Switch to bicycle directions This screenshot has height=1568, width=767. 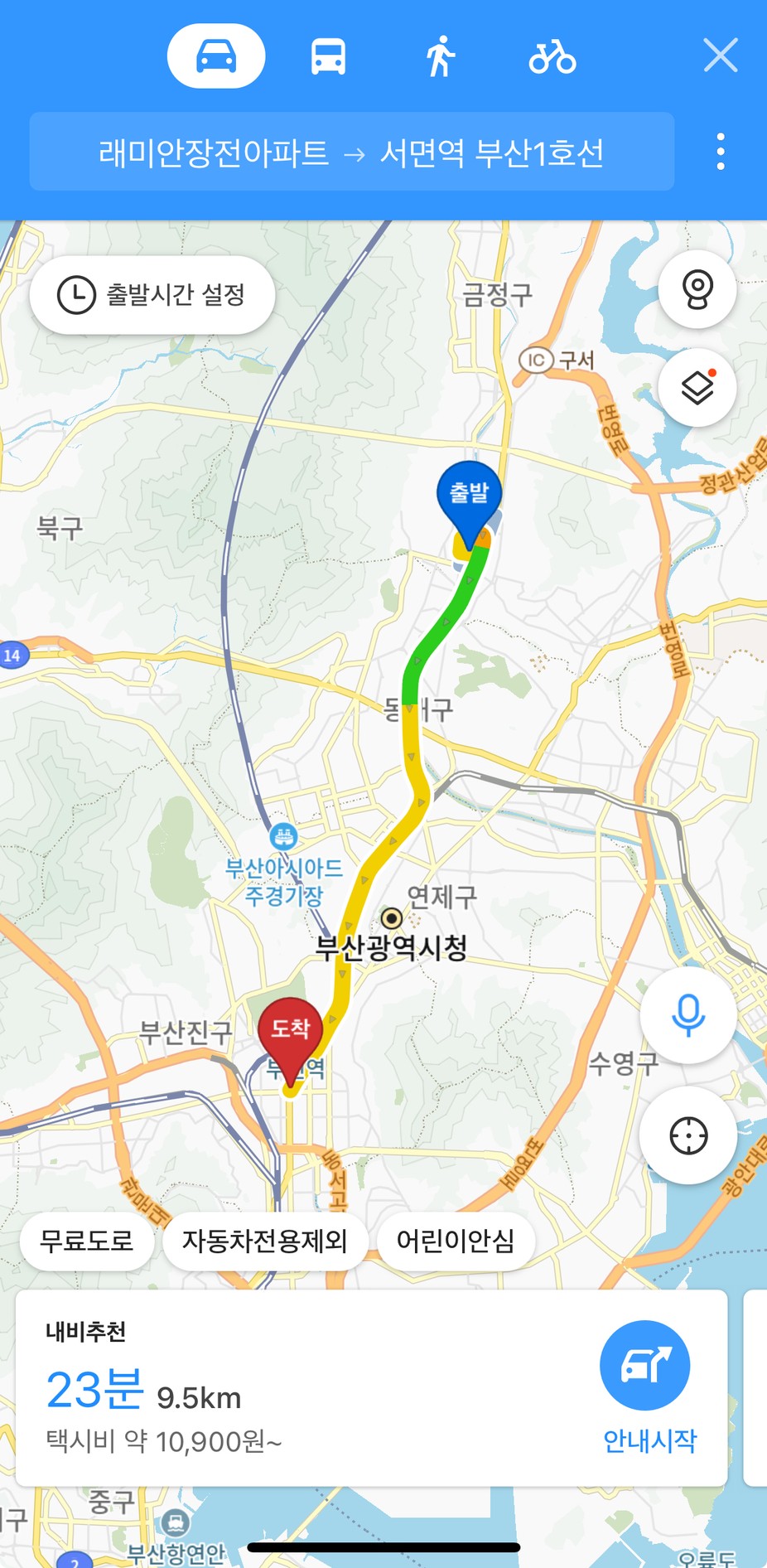(552, 56)
